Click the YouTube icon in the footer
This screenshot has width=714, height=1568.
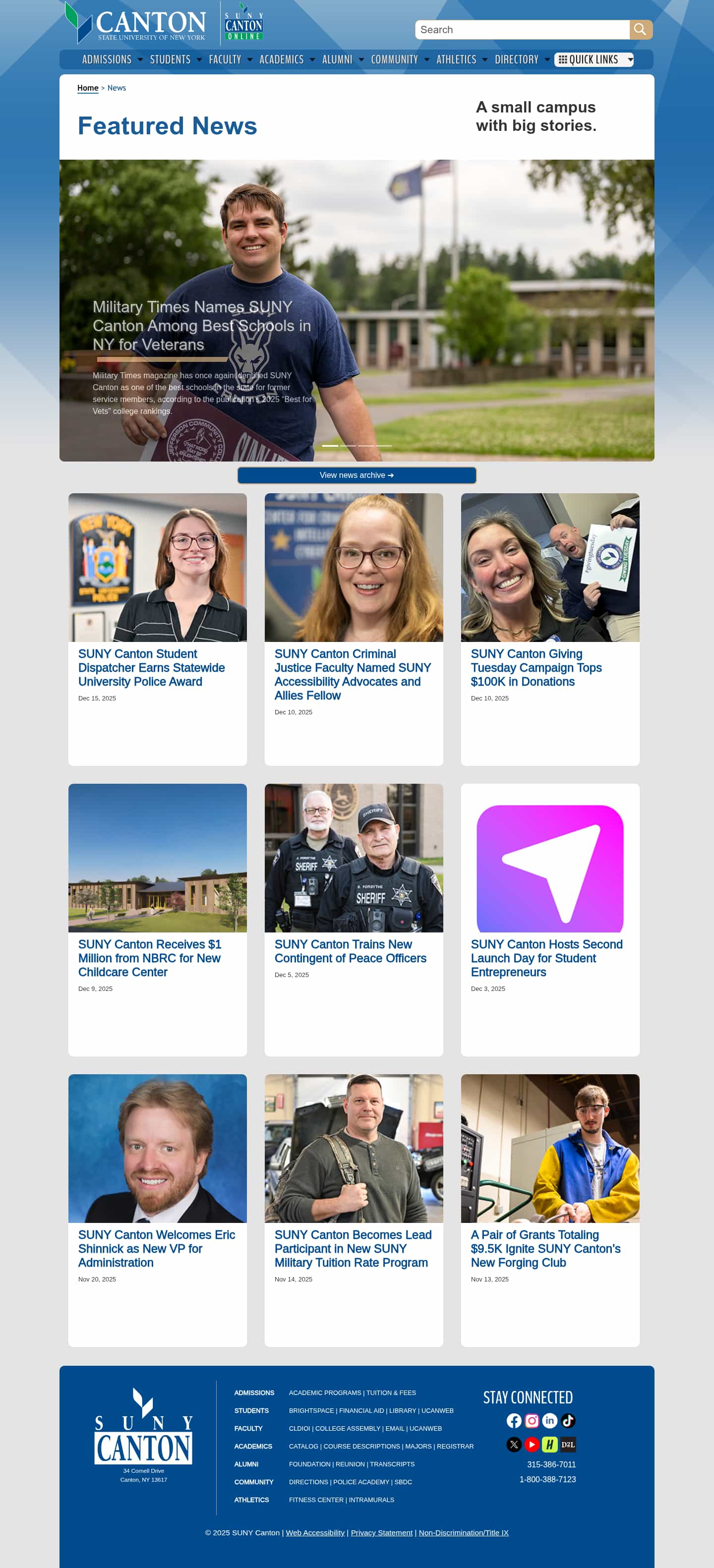tap(532, 1444)
